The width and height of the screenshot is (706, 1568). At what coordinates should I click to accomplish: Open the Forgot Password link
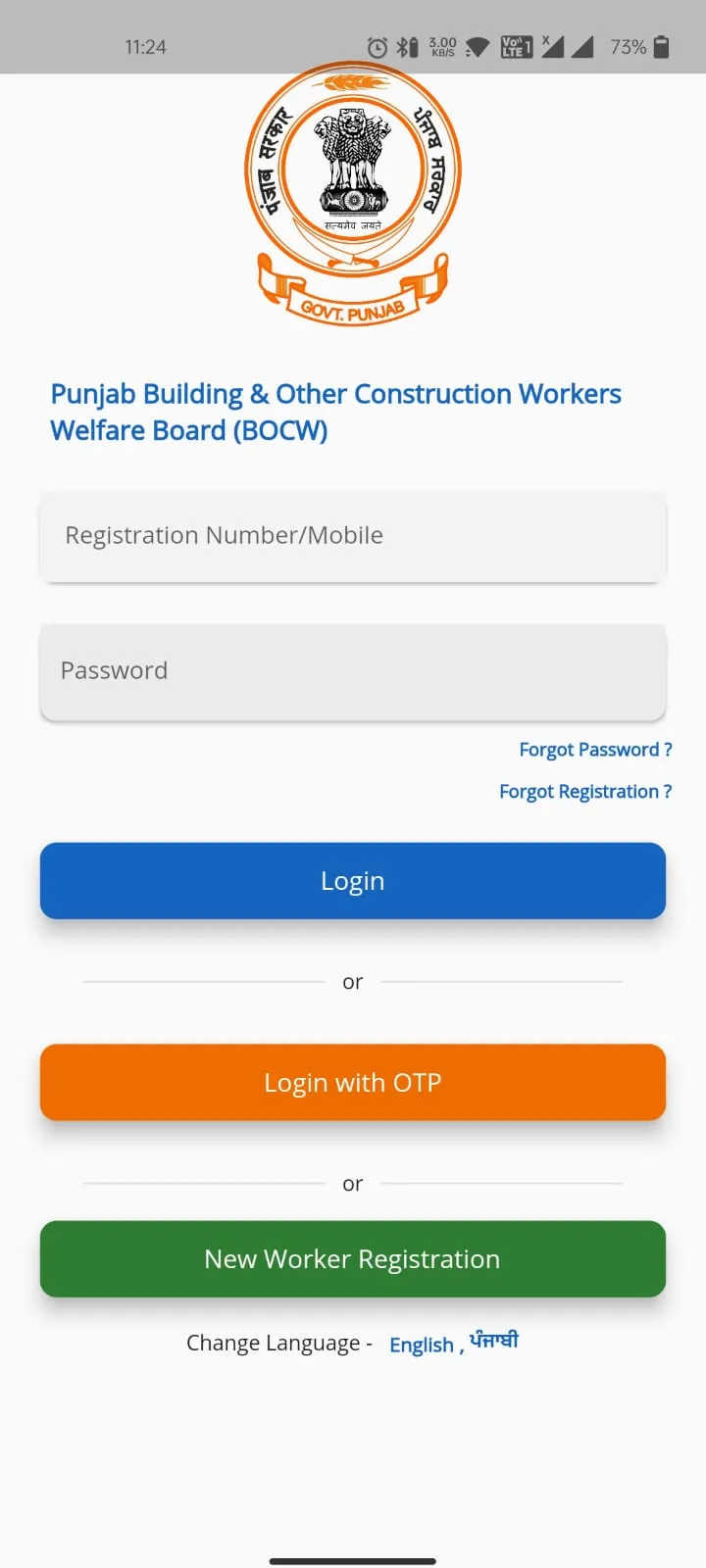594,750
